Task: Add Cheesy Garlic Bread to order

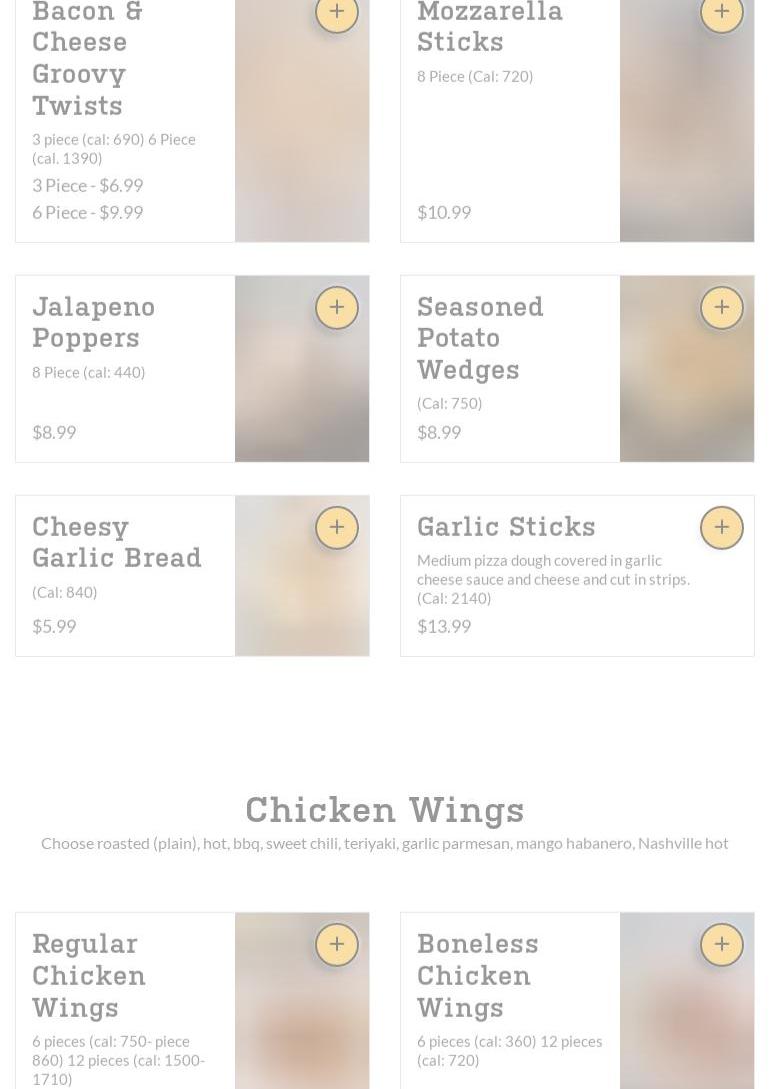Action: point(337,528)
